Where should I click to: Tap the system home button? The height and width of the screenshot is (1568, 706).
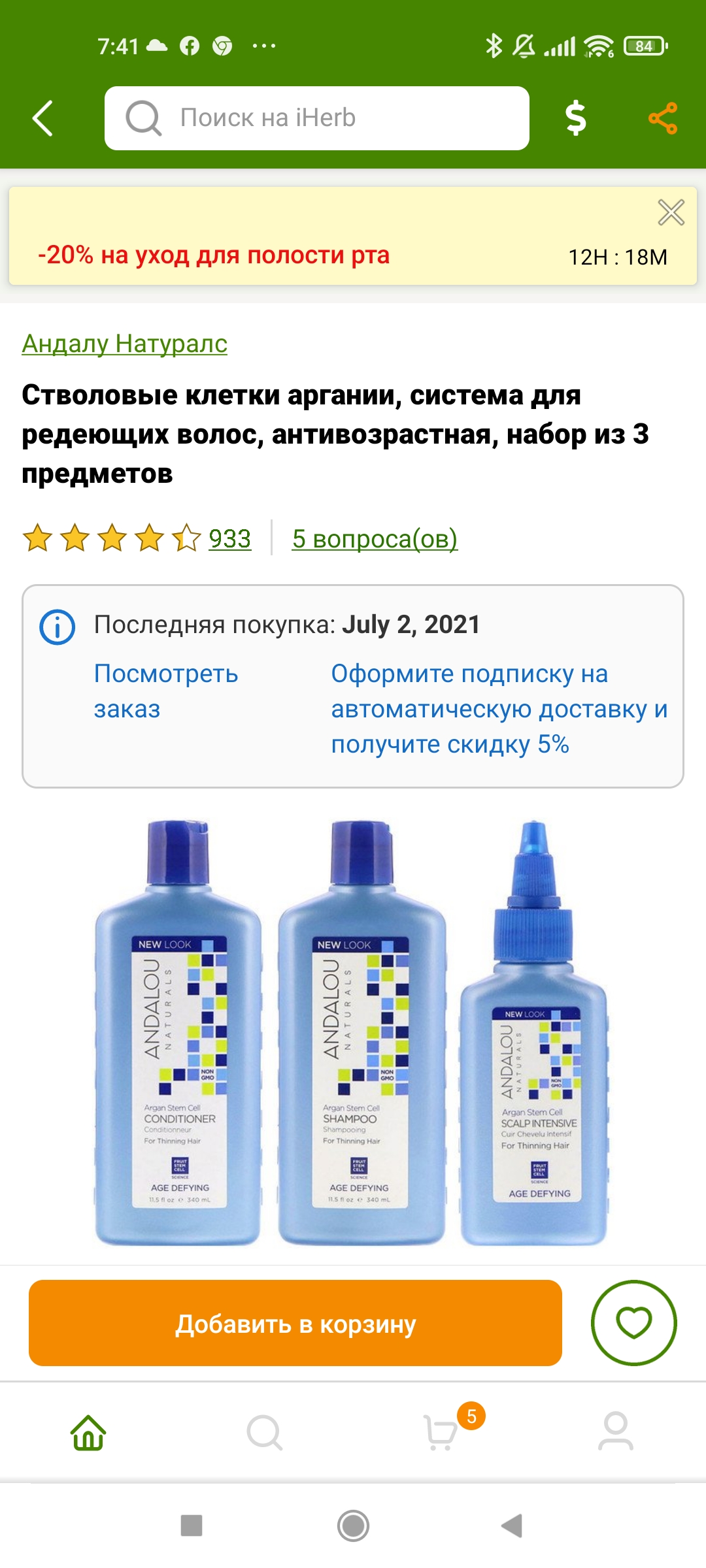353,1526
